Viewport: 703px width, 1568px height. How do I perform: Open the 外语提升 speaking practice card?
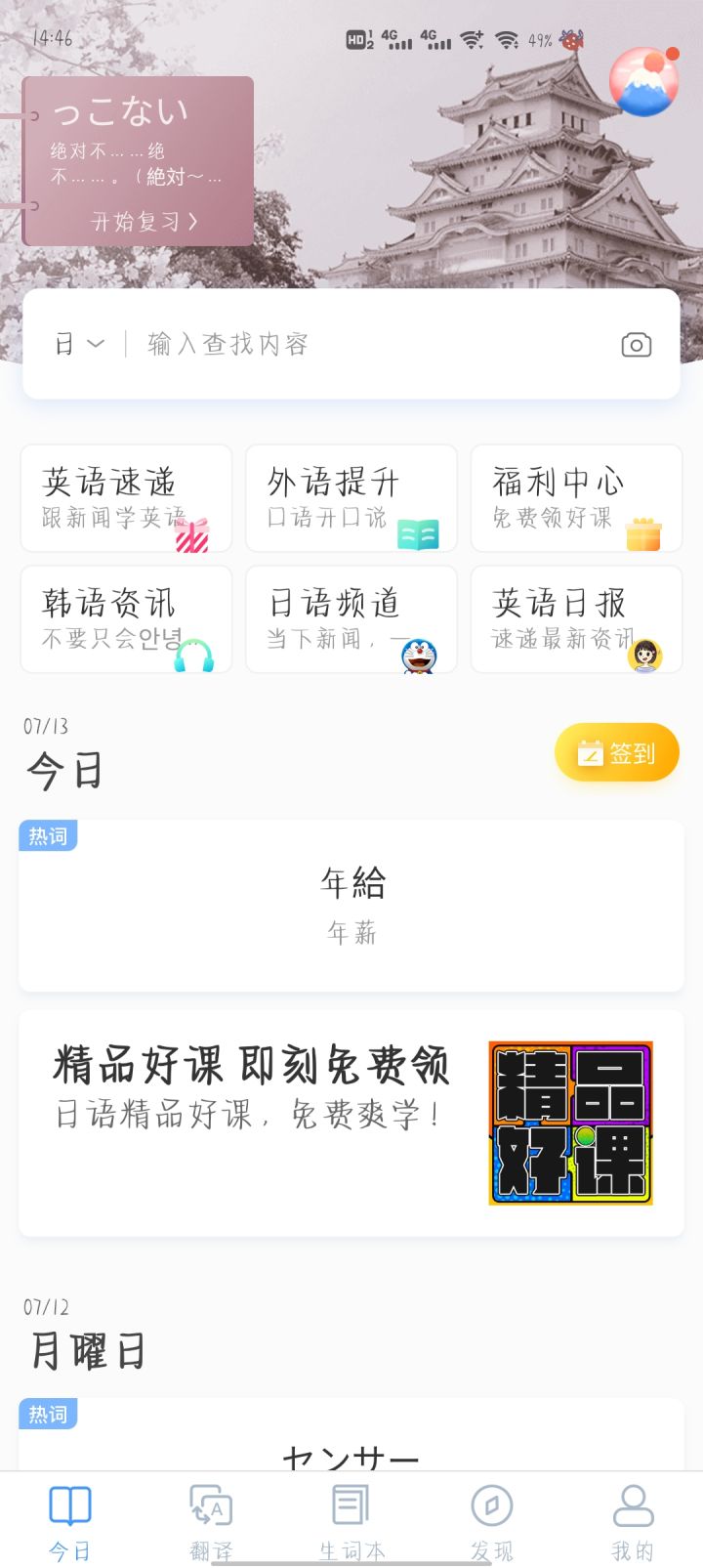[x=351, y=498]
